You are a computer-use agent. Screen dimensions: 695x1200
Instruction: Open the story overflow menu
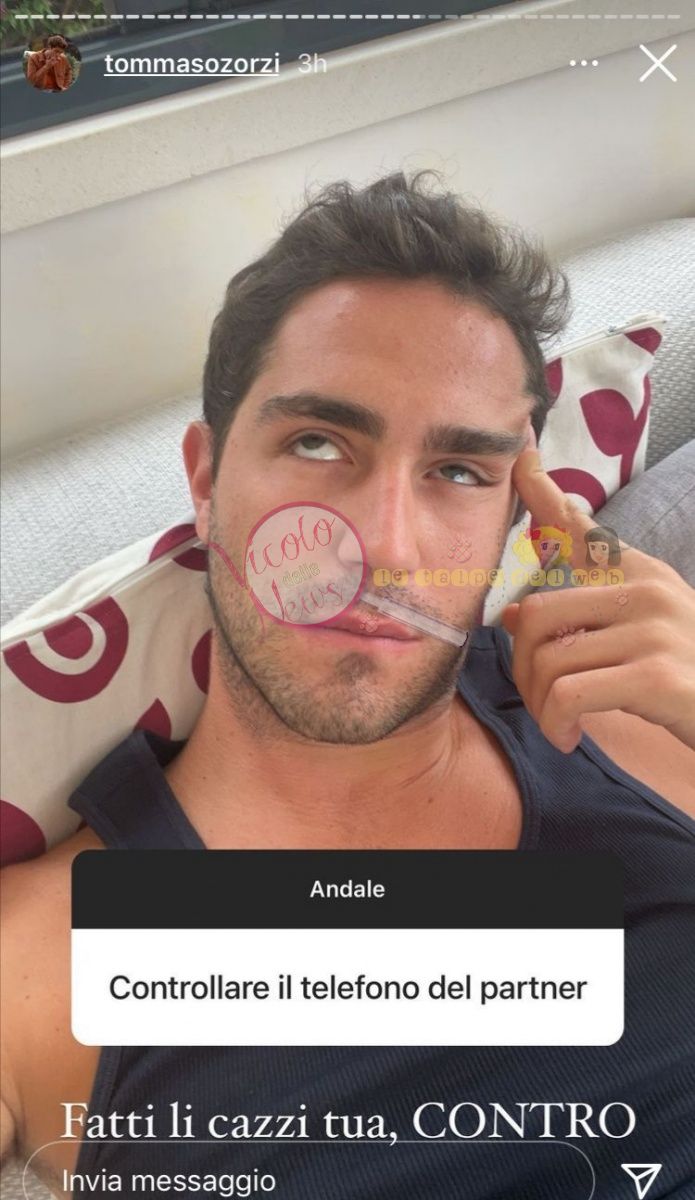584,63
